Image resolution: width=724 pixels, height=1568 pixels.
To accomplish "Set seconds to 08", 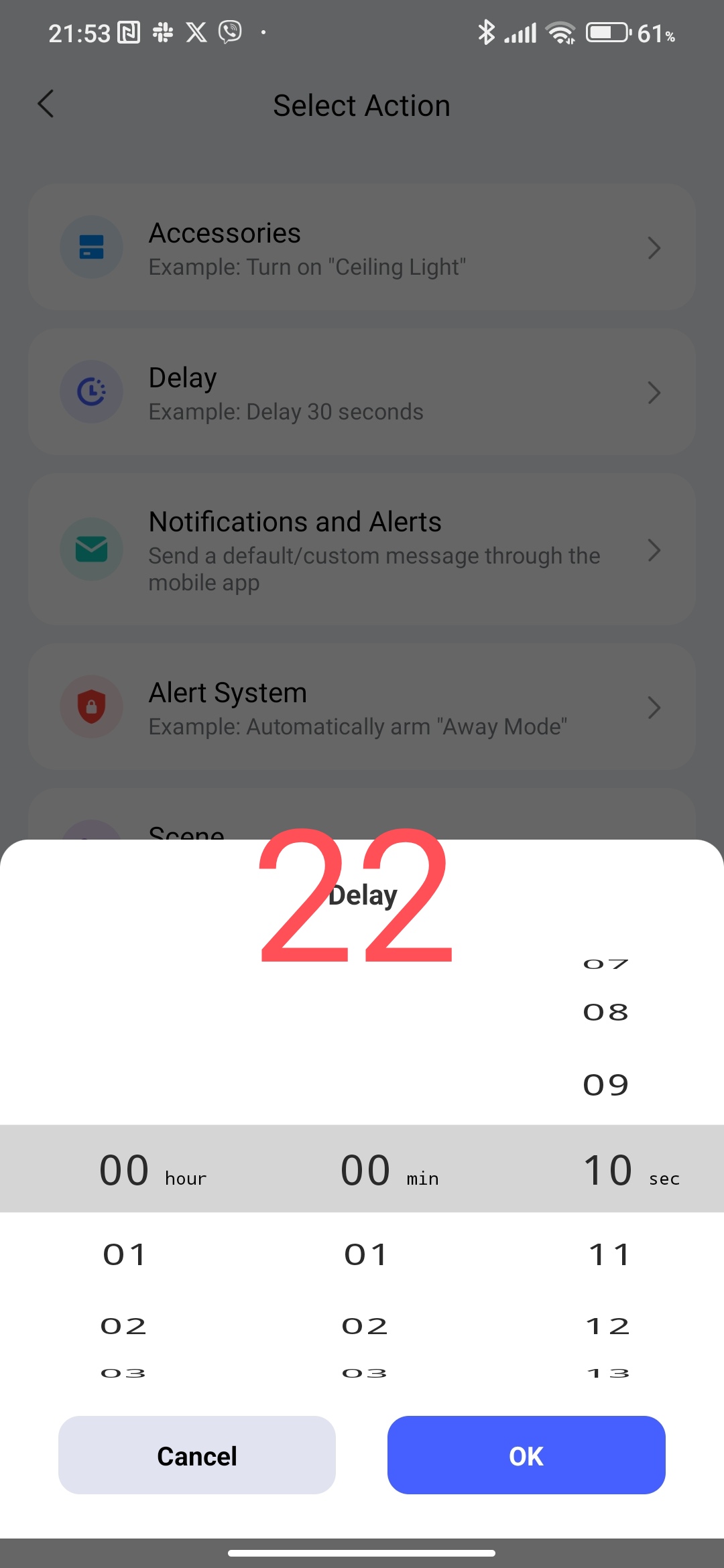I will tap(606, 1012).
